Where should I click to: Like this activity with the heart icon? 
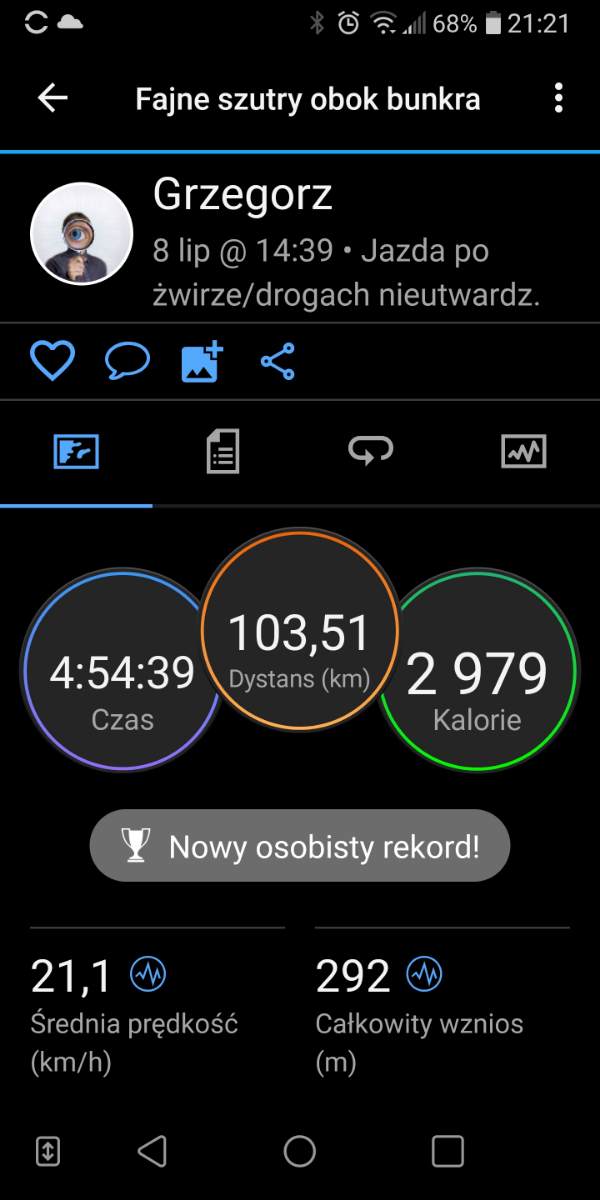pos(52,362)
